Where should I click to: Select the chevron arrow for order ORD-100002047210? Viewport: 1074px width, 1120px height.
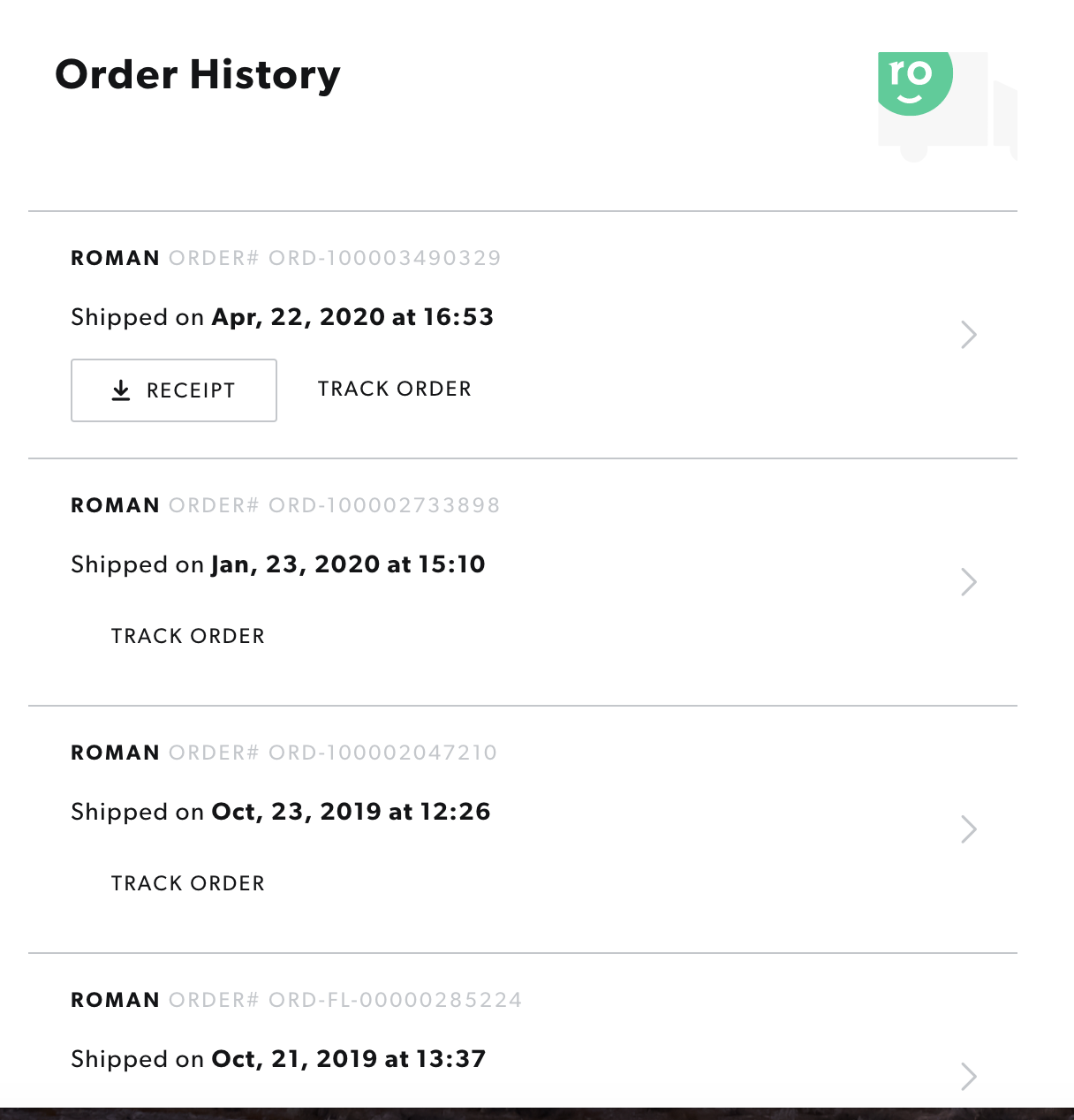[x=969, y=829]
